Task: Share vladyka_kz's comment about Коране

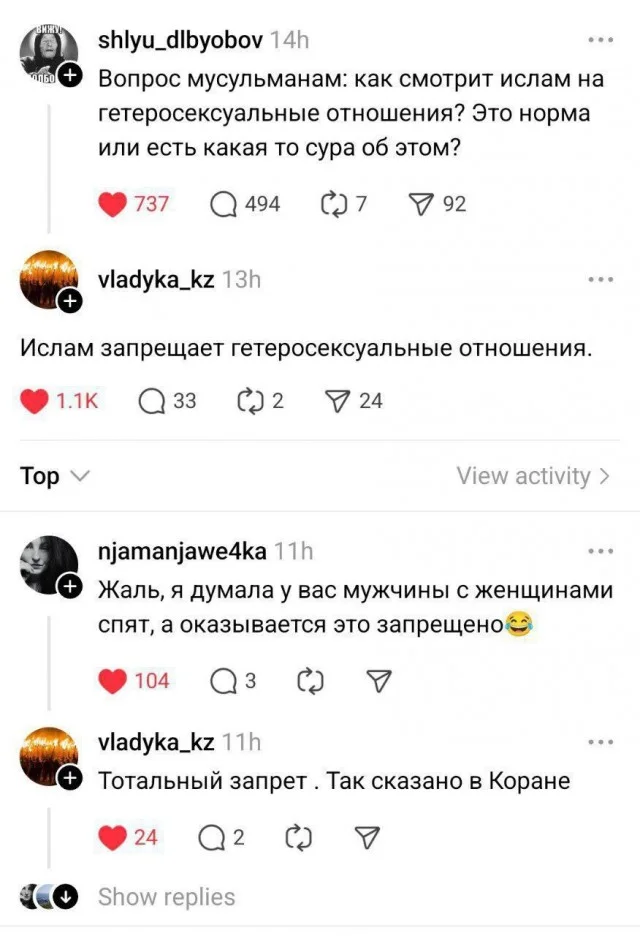Action: (368, 837)
